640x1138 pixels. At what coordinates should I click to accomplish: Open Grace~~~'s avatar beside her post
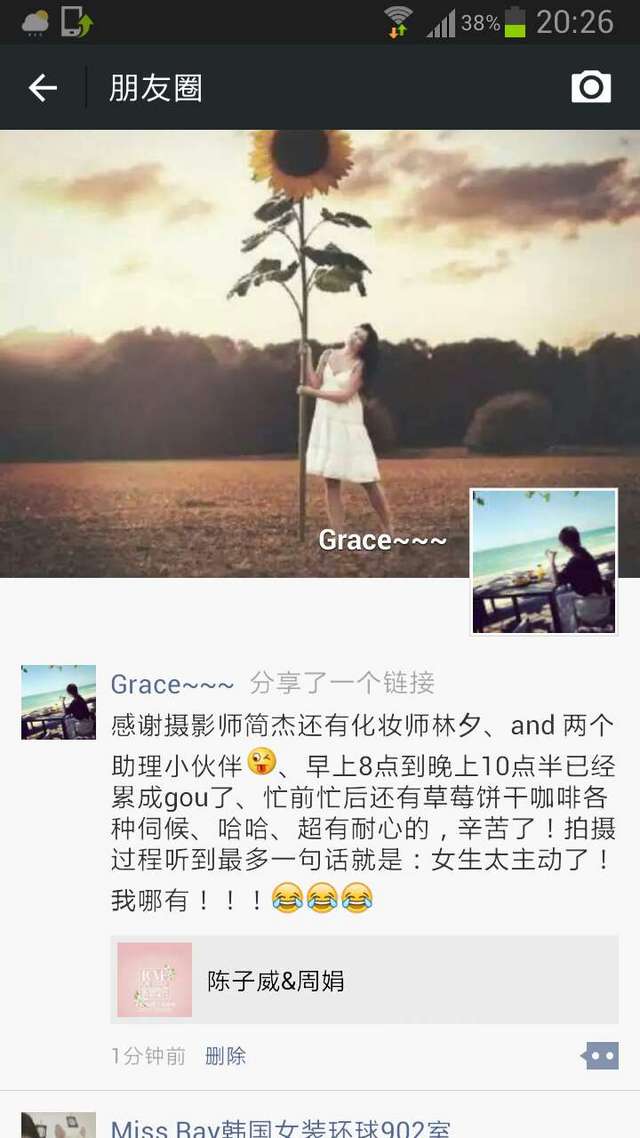pyautogui.click(x=58, y=702)
